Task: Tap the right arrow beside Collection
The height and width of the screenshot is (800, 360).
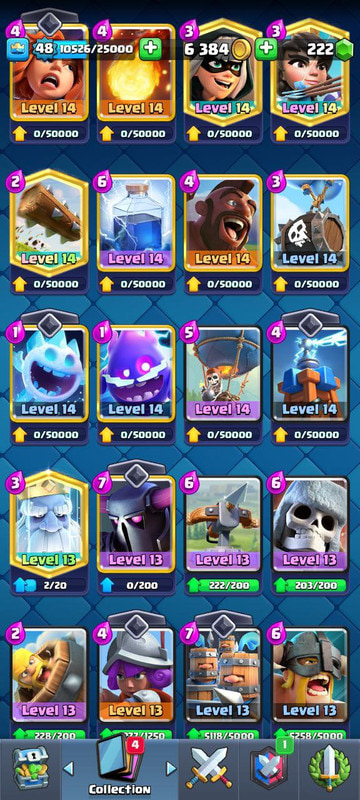Action: [x=172, y=768]
